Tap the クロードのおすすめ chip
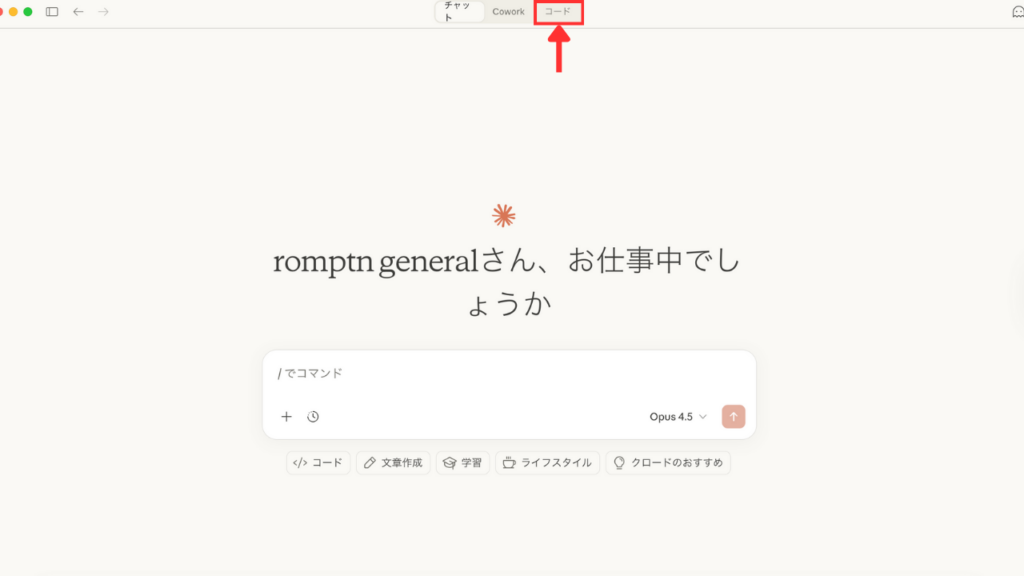 click(x=667, y=463)
